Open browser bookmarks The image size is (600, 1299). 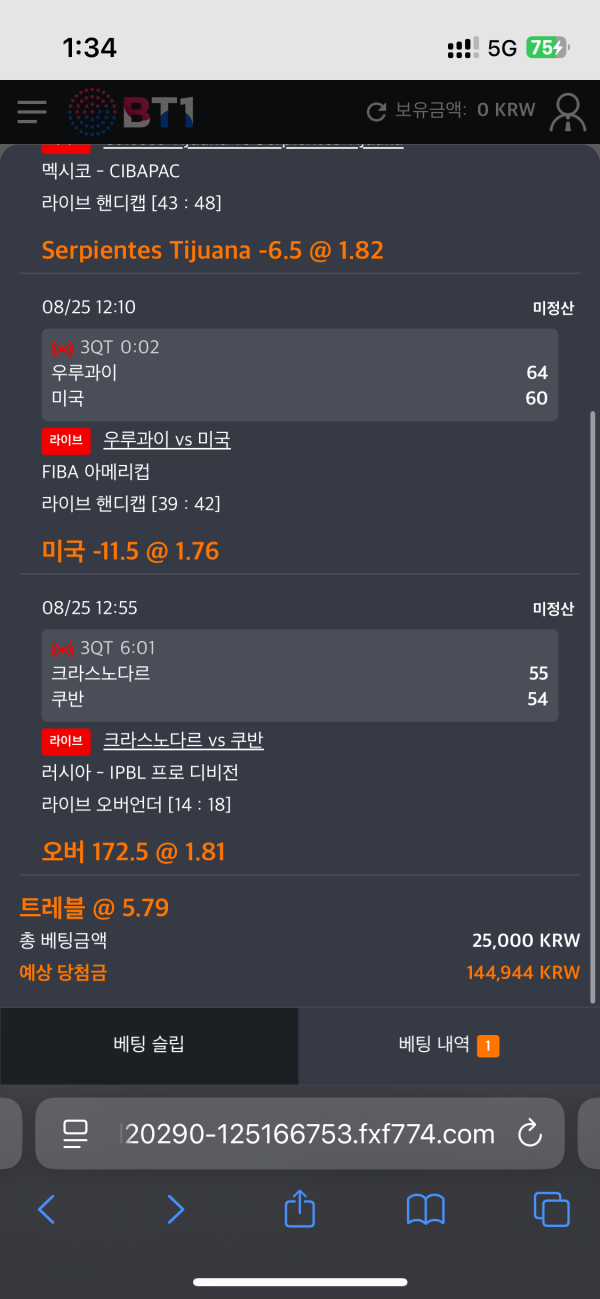pos(425,1210)
